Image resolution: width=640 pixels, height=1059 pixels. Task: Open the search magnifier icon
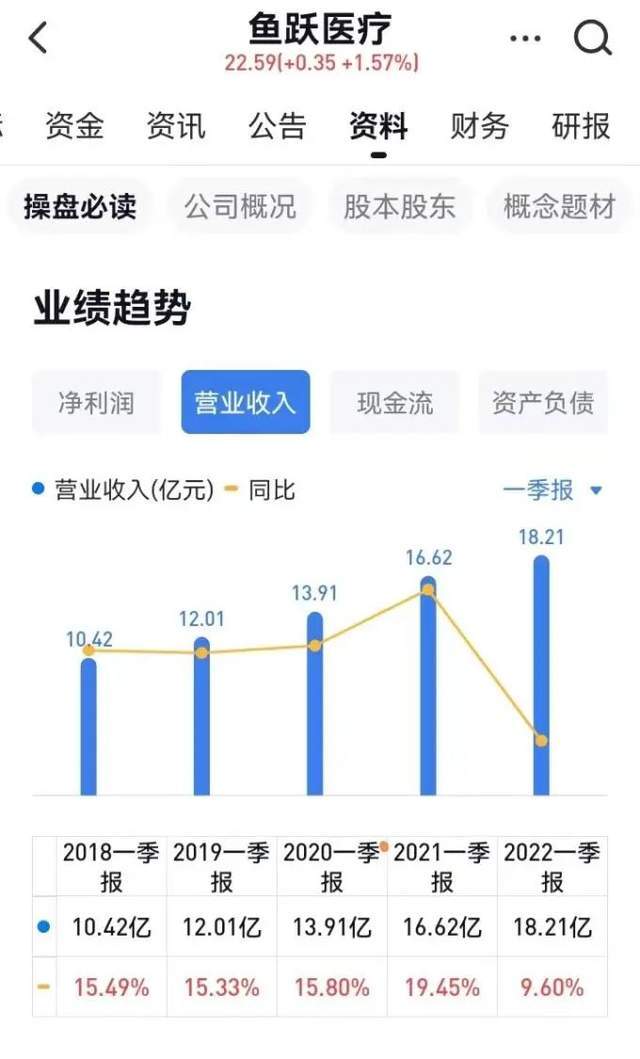pyautogui.click(x=593, y=38)
